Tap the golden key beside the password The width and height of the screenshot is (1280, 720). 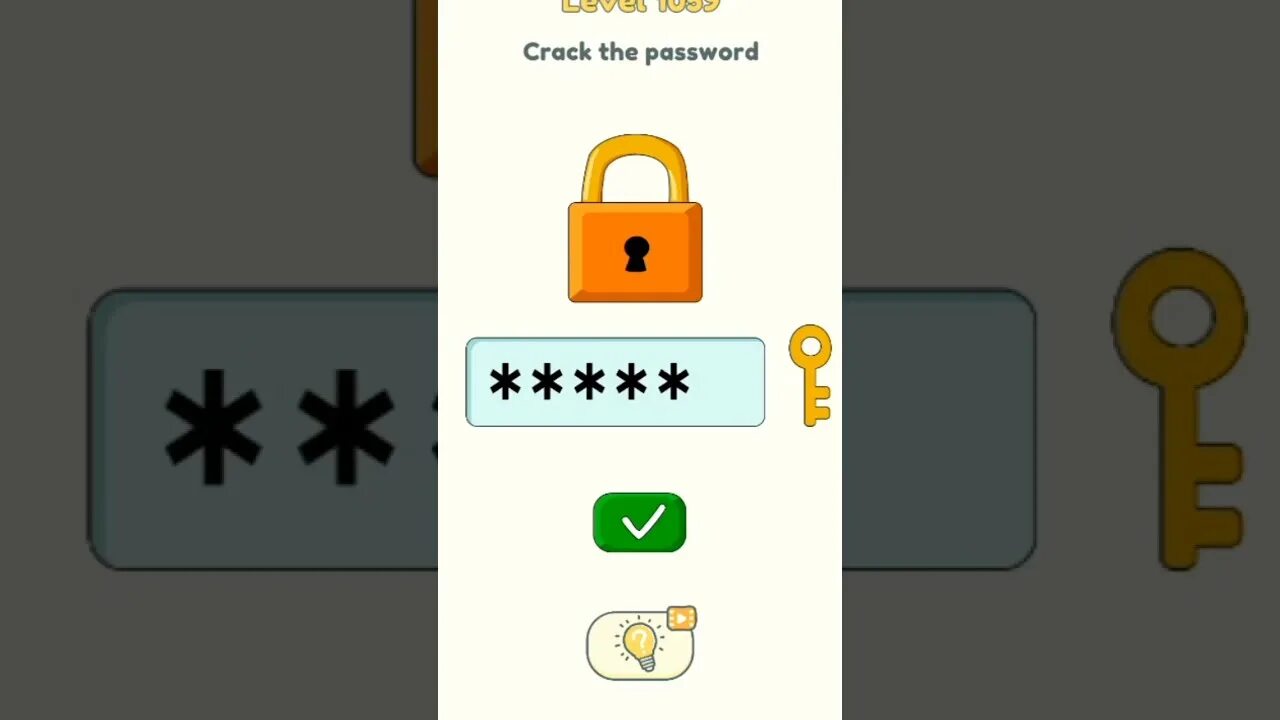pyautogui.click(x=810, y=374)
